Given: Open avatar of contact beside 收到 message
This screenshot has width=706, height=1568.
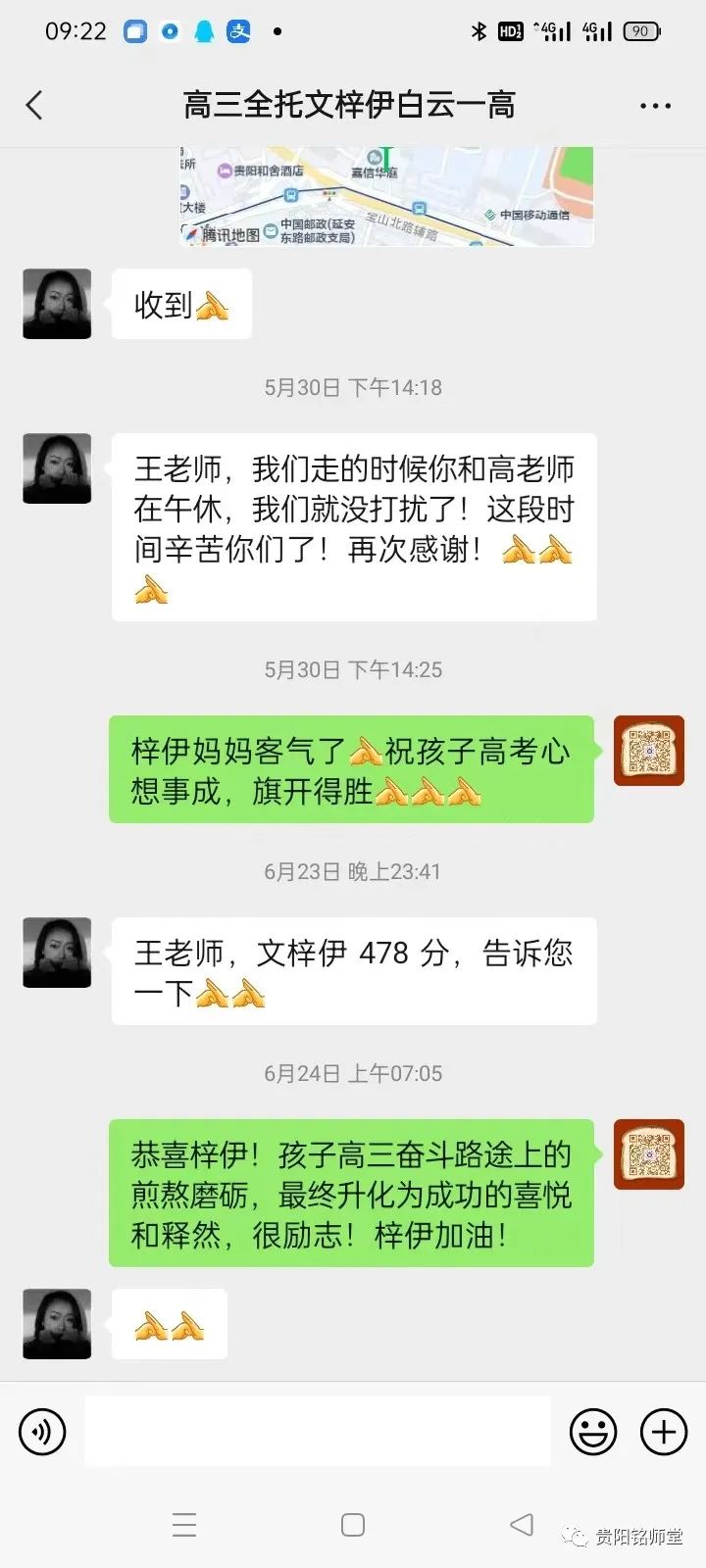Looking at the screenshot, I should coord(57,304).
